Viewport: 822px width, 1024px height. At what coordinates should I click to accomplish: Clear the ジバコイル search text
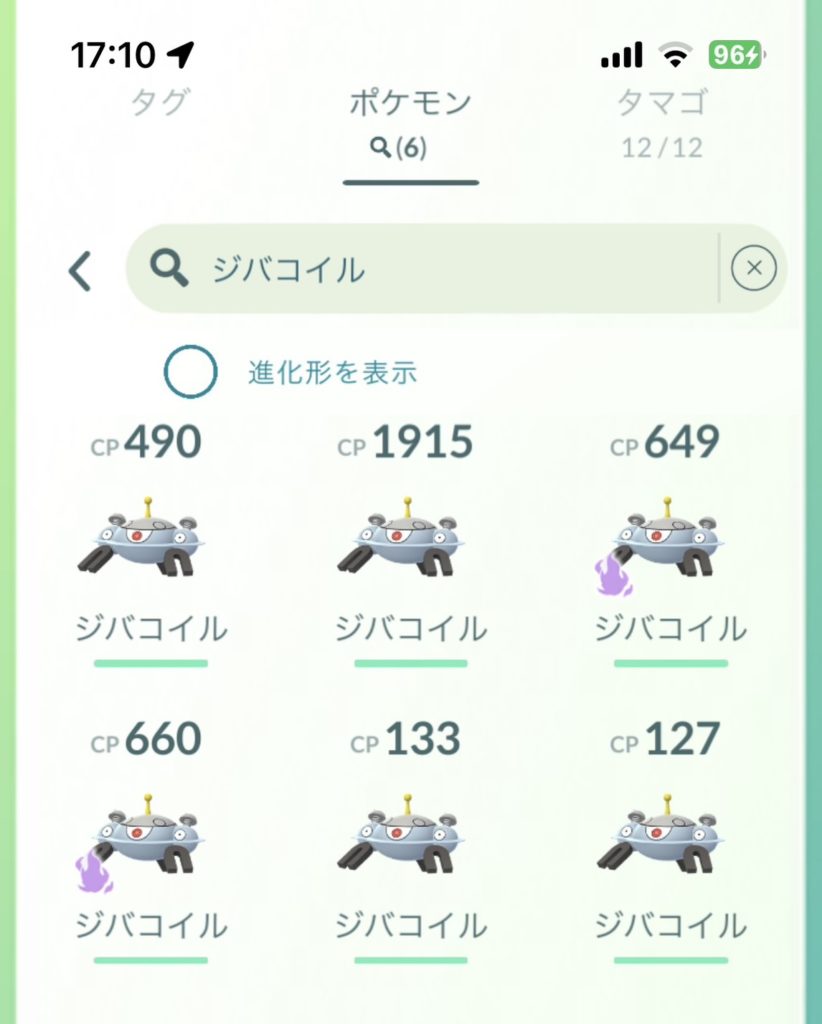click(x=754, y=268)
